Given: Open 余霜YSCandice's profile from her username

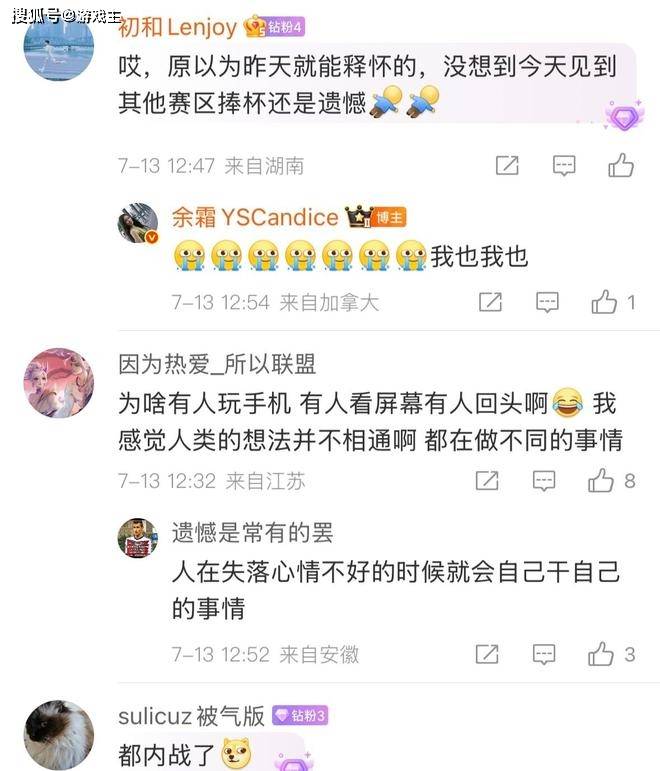Looking at the screenshot, I should (254, 217).
